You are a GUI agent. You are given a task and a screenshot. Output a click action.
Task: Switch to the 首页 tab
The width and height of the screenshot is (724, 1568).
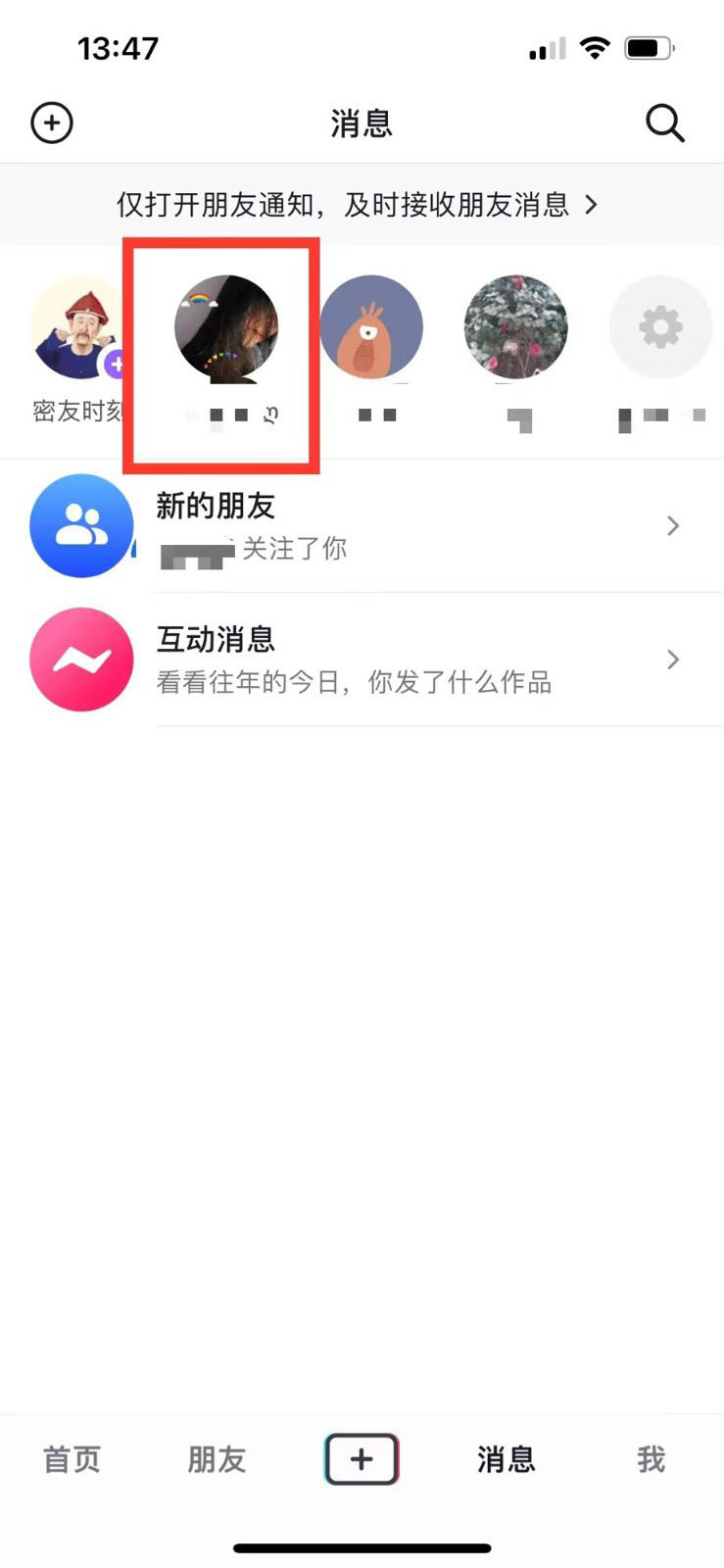[x=72, y=1459]
